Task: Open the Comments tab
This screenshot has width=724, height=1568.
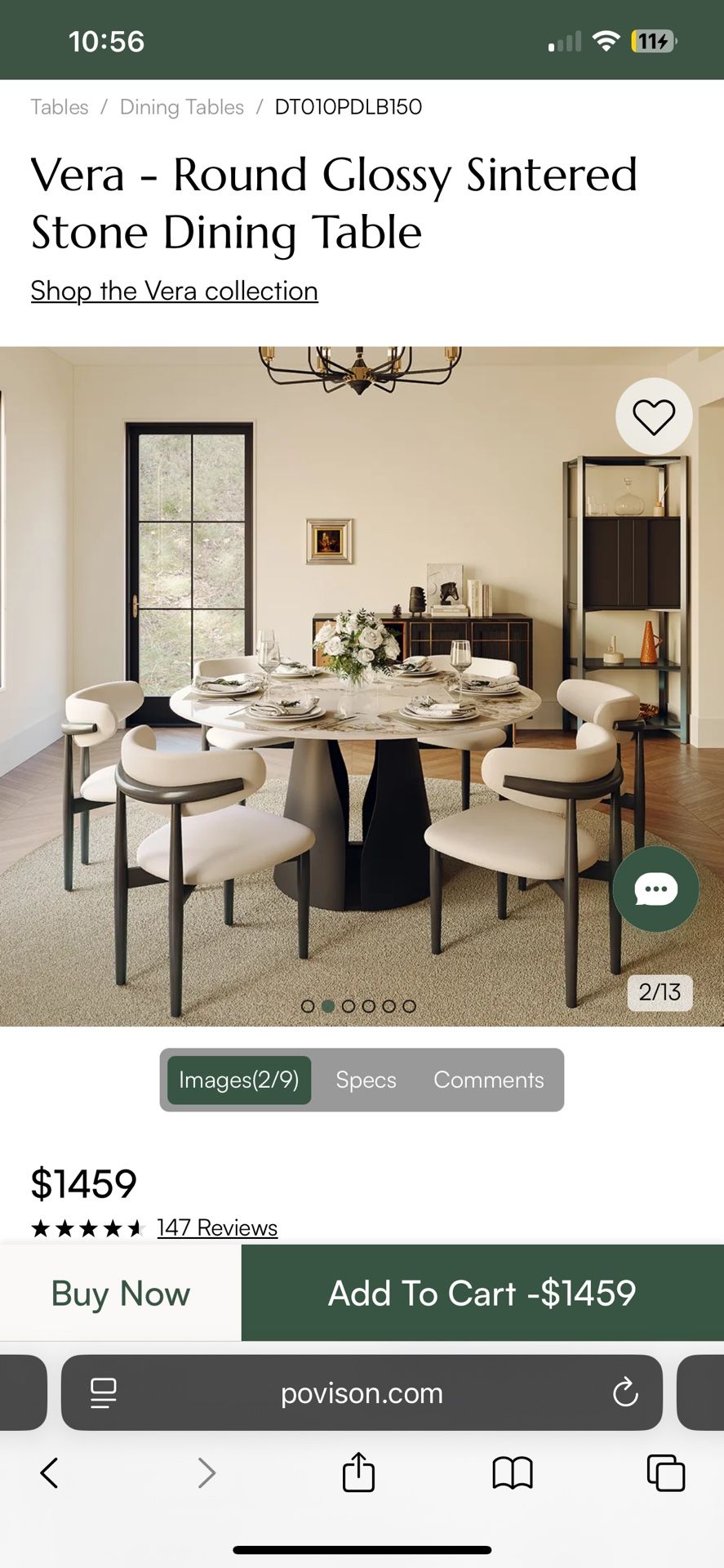Action: click(x=488, y=1080)
